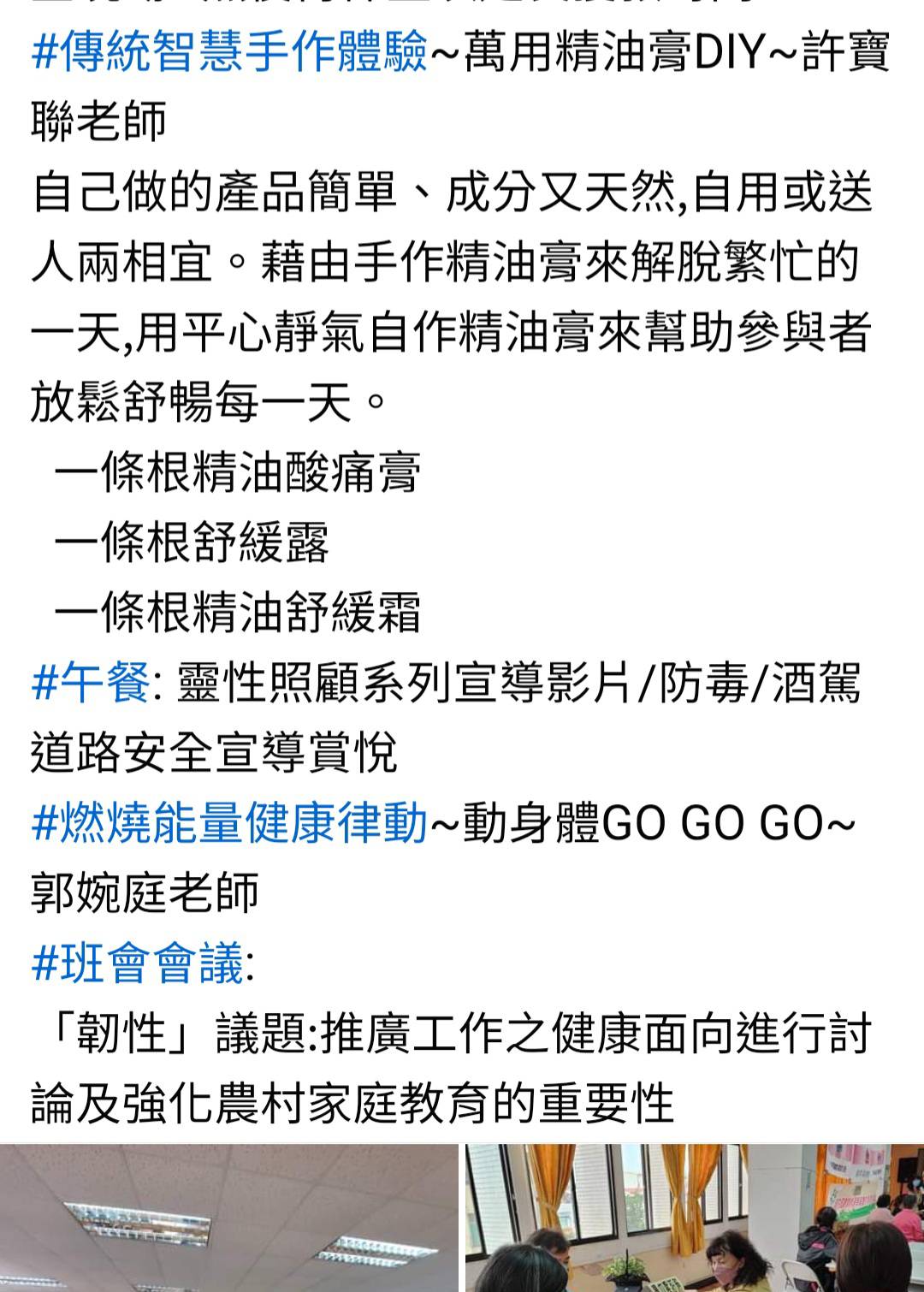The width and height of the screenshot is (924, 1292).
Task: Tap the #午餐 hashtag
Action: point(91,684)
